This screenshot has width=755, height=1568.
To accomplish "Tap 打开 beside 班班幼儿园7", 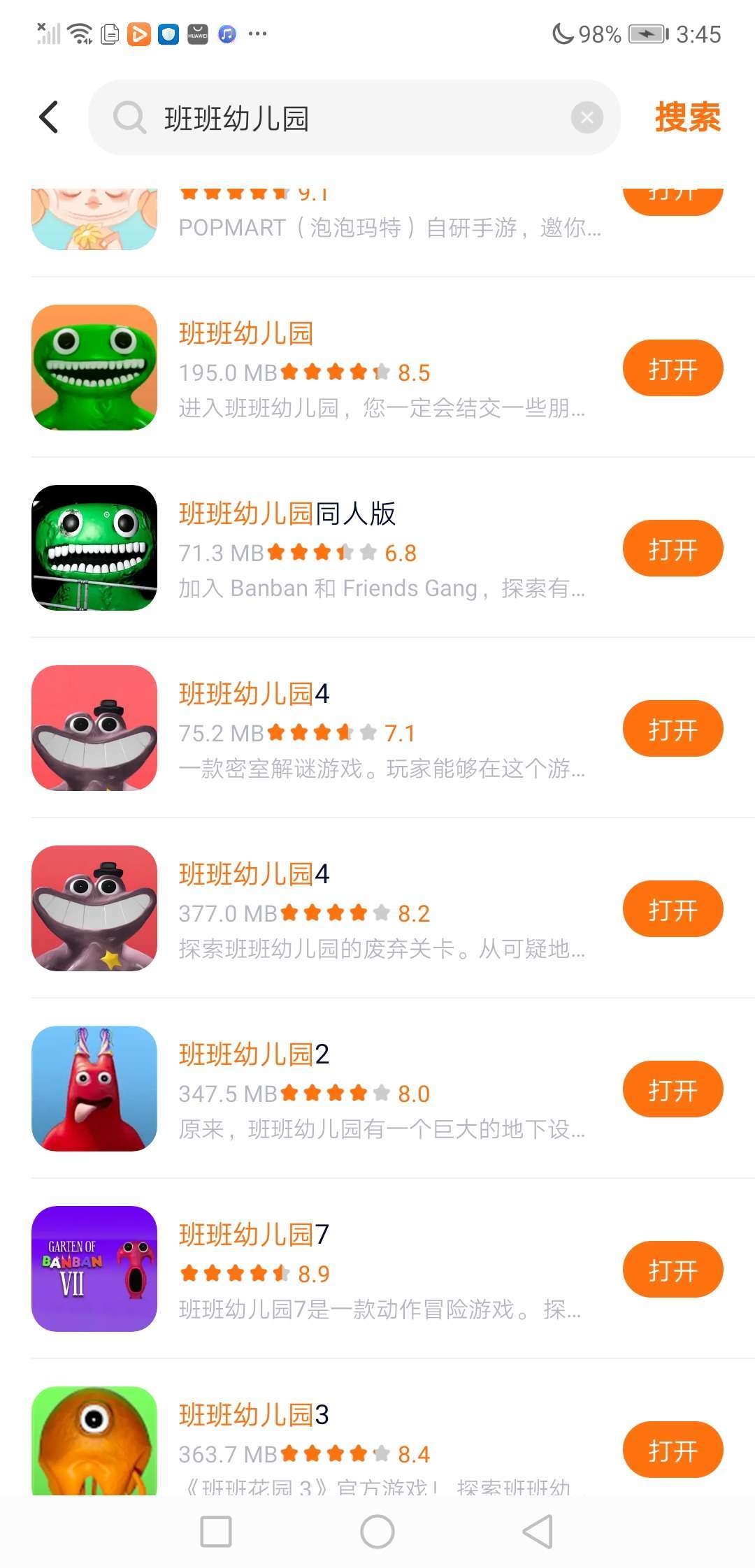I will tap(672, 1270).
